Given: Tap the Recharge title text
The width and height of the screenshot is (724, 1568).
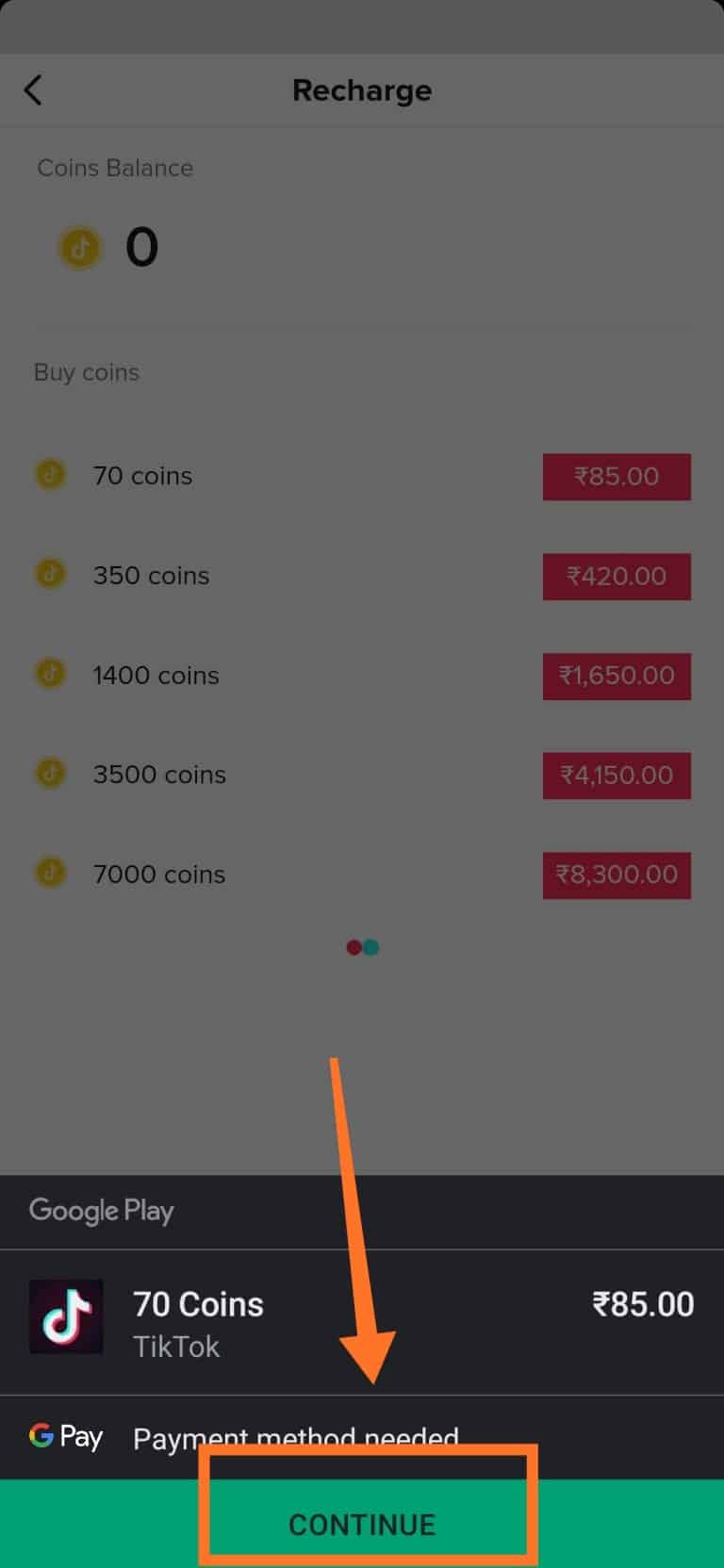Looking at the screenshot, I should tap(362, 90).
